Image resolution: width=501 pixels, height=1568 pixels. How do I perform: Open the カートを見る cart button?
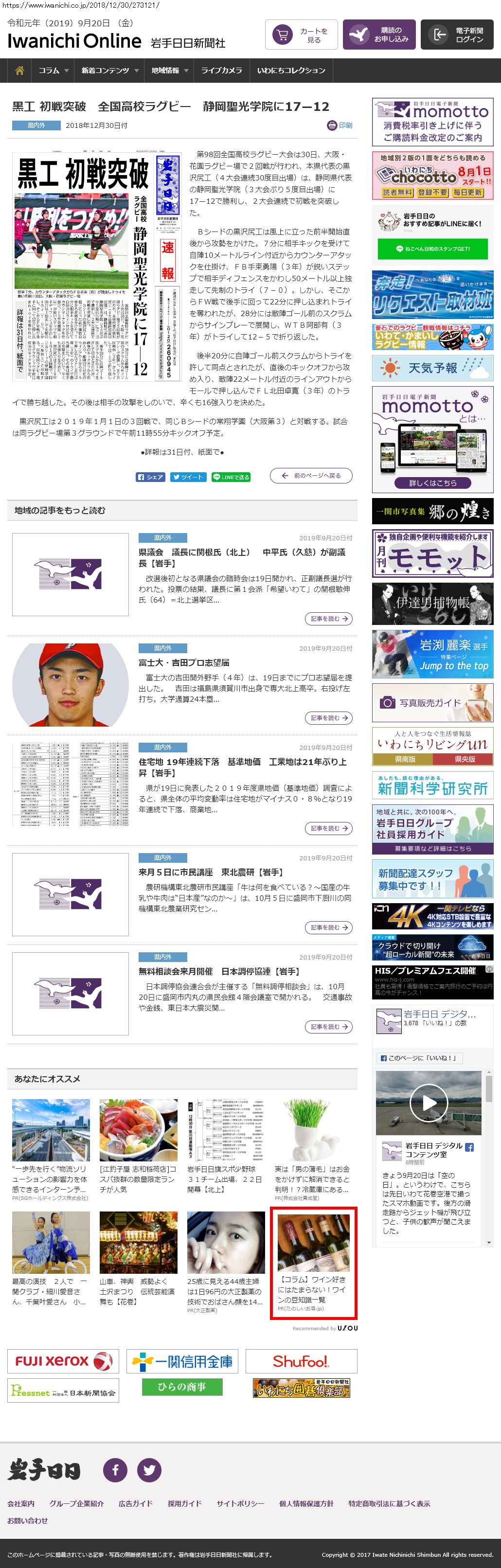point(302,36)
